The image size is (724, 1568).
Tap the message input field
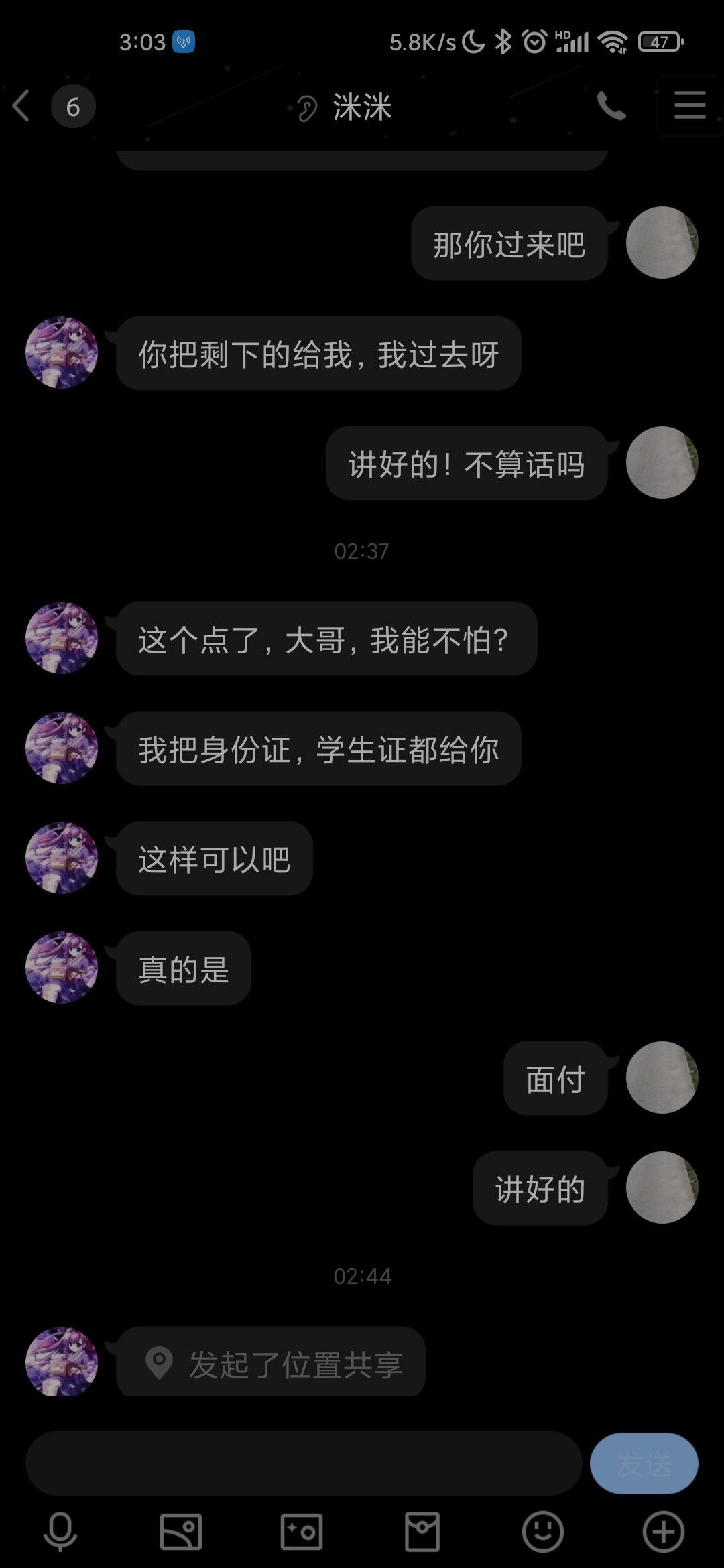302,1463
